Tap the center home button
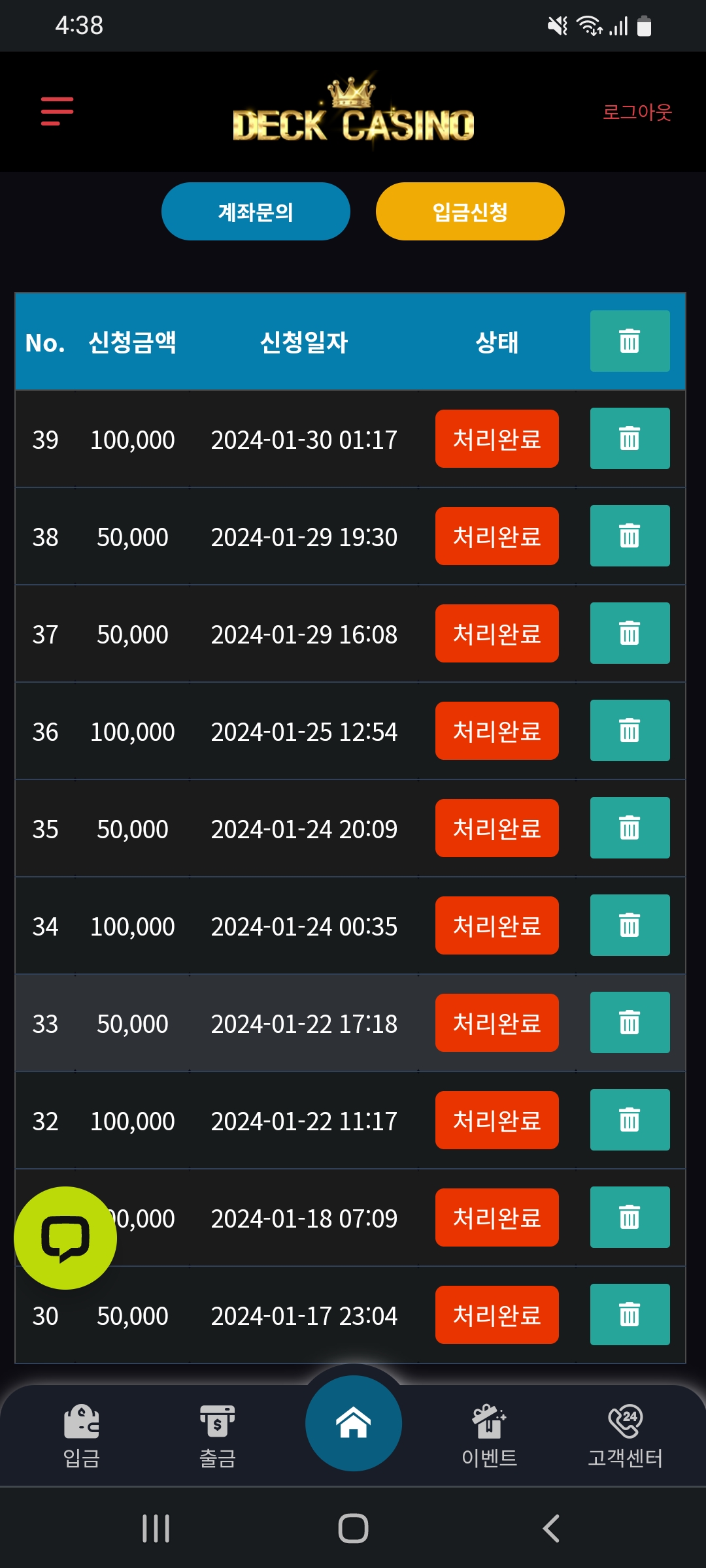This screenshot has width=706, height=1568. pos(354,1423)
